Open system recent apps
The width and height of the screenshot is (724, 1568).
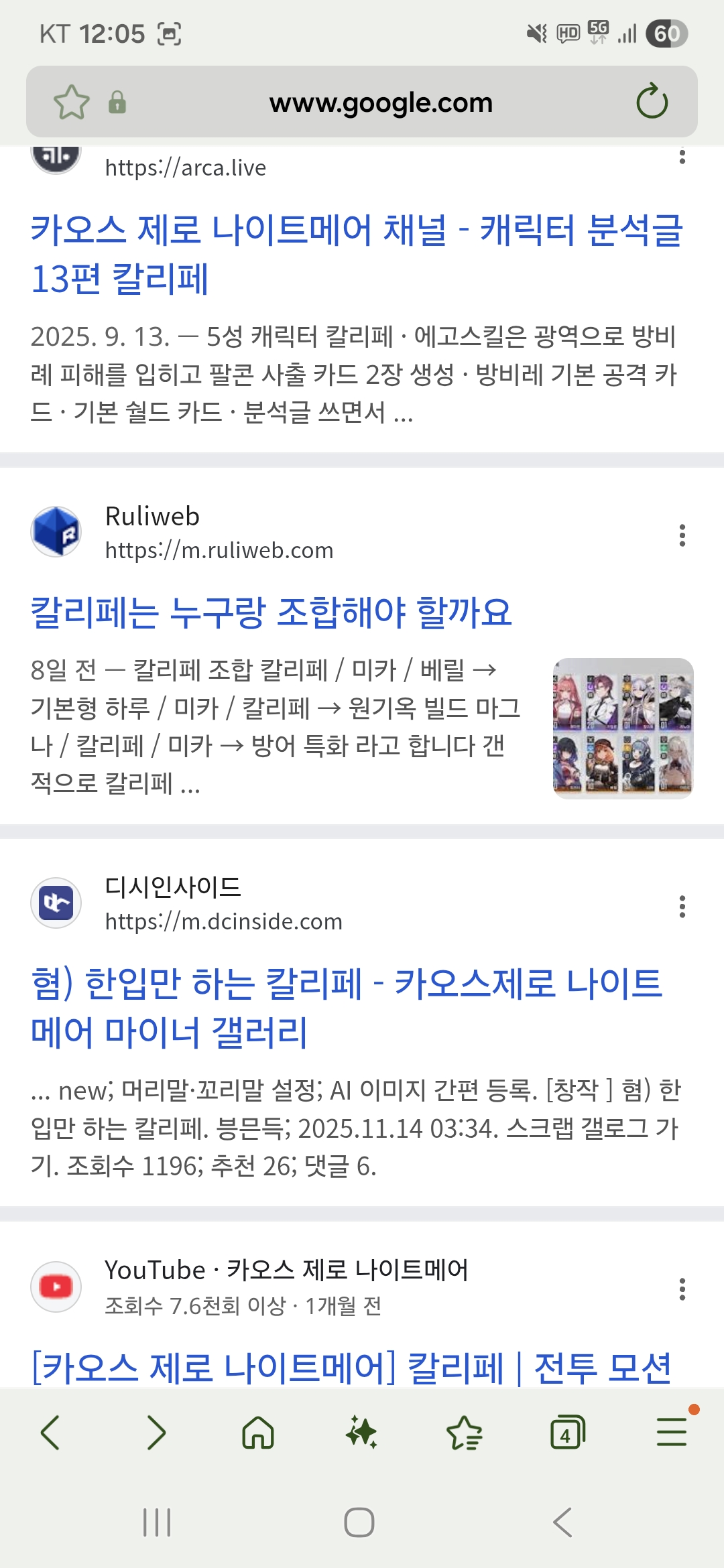(157, 1522)
